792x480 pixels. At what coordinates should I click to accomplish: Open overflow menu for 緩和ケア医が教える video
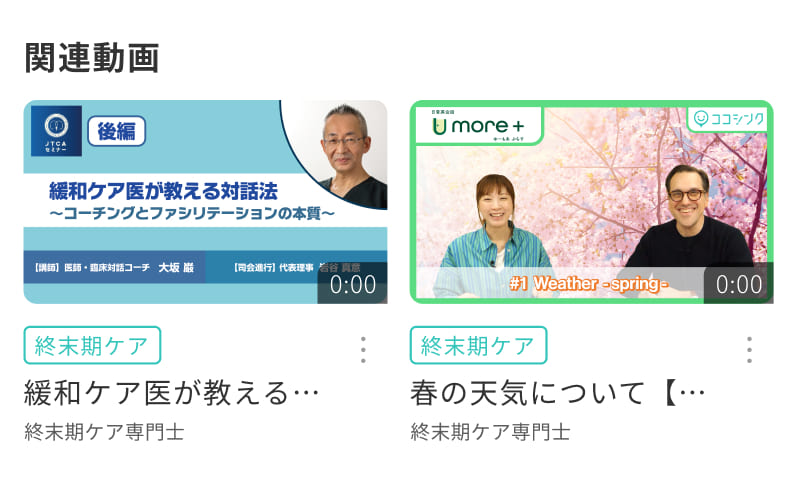tap(362, 349)
